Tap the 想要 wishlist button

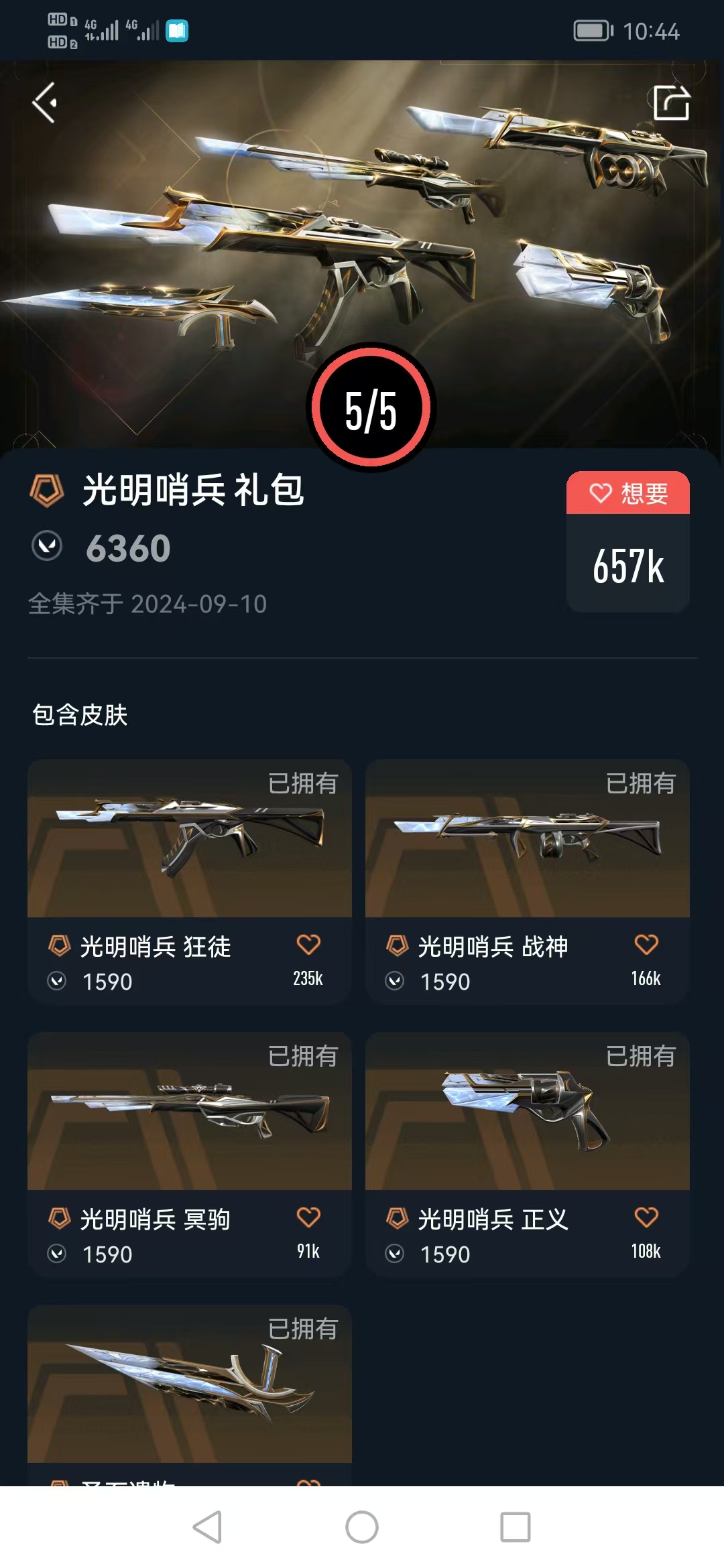(628, 493)
